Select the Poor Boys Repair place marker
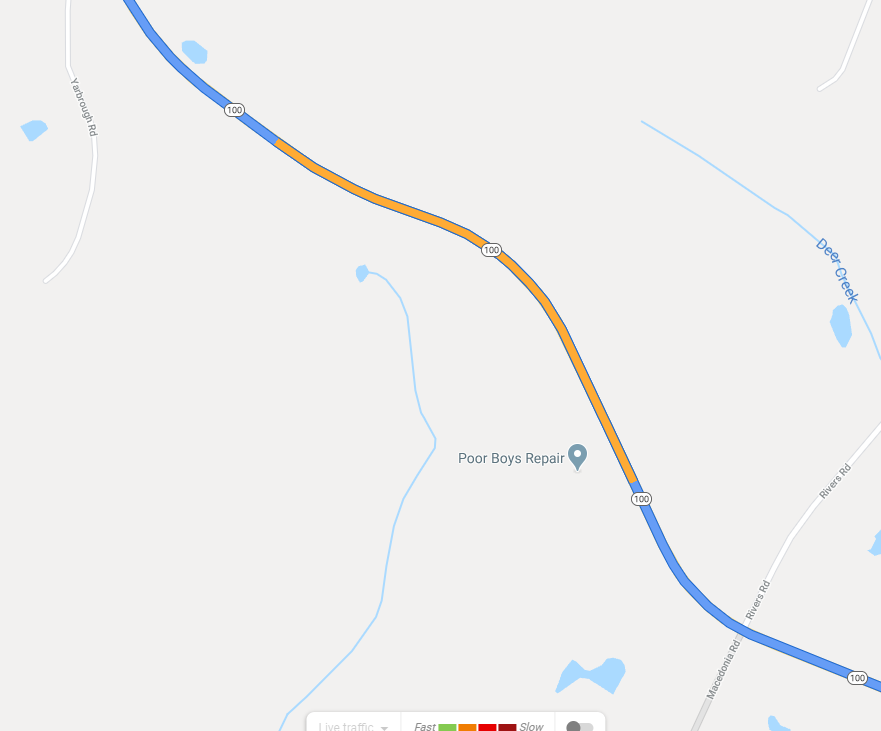Image resolution: width=881 pixels, height=731 pixels. tap(577, 457)
